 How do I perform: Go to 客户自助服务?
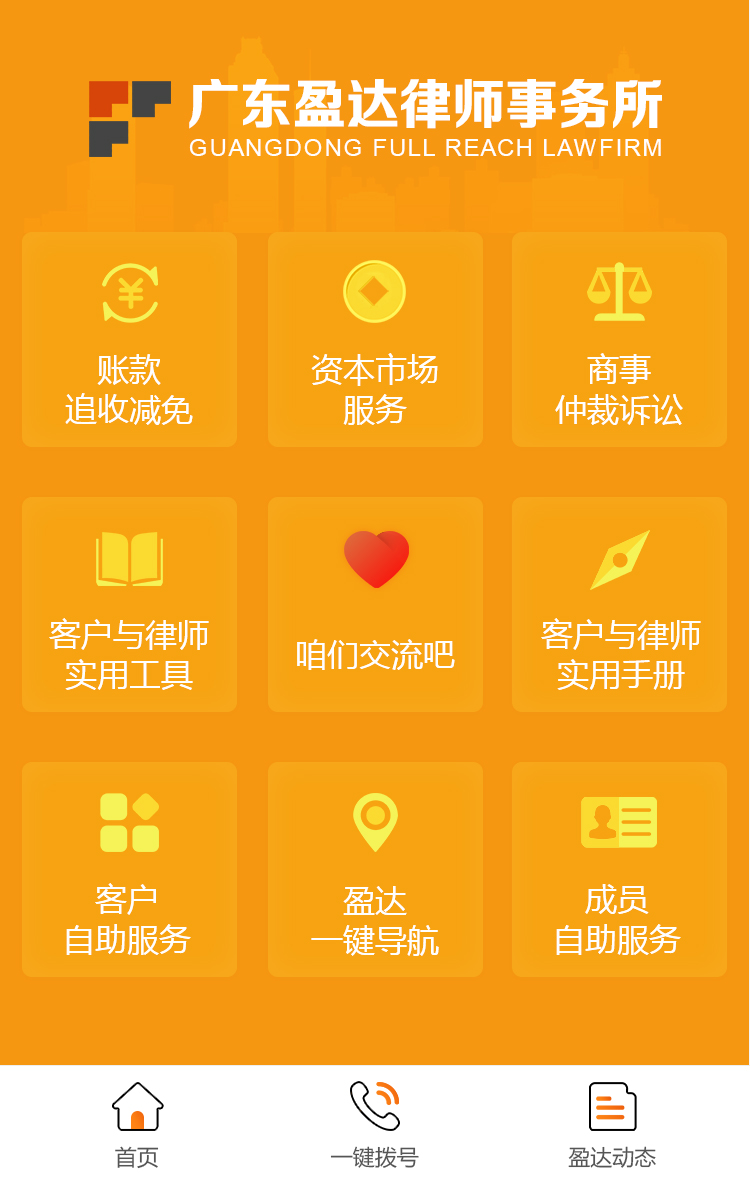click(129, 870)
